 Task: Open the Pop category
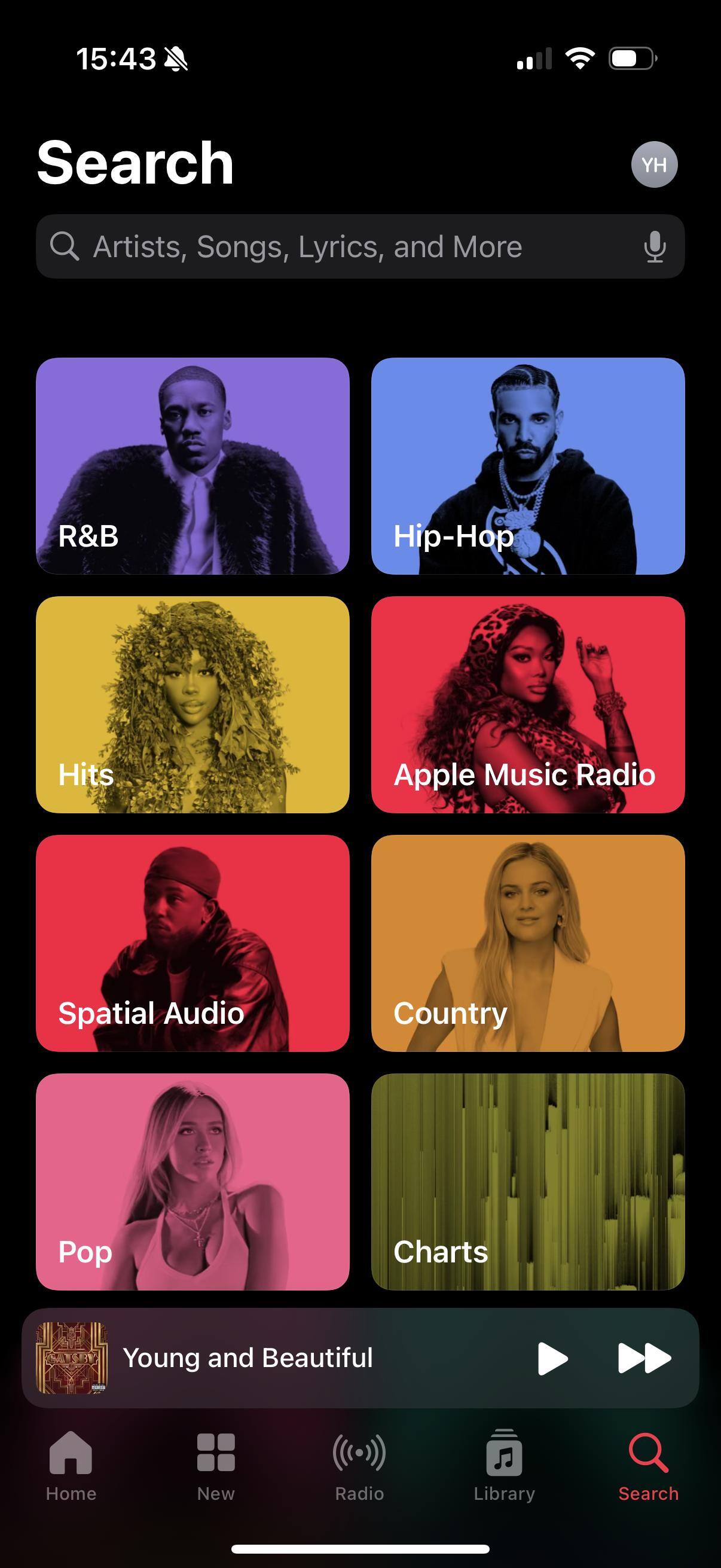click(x=193, y=1182)
